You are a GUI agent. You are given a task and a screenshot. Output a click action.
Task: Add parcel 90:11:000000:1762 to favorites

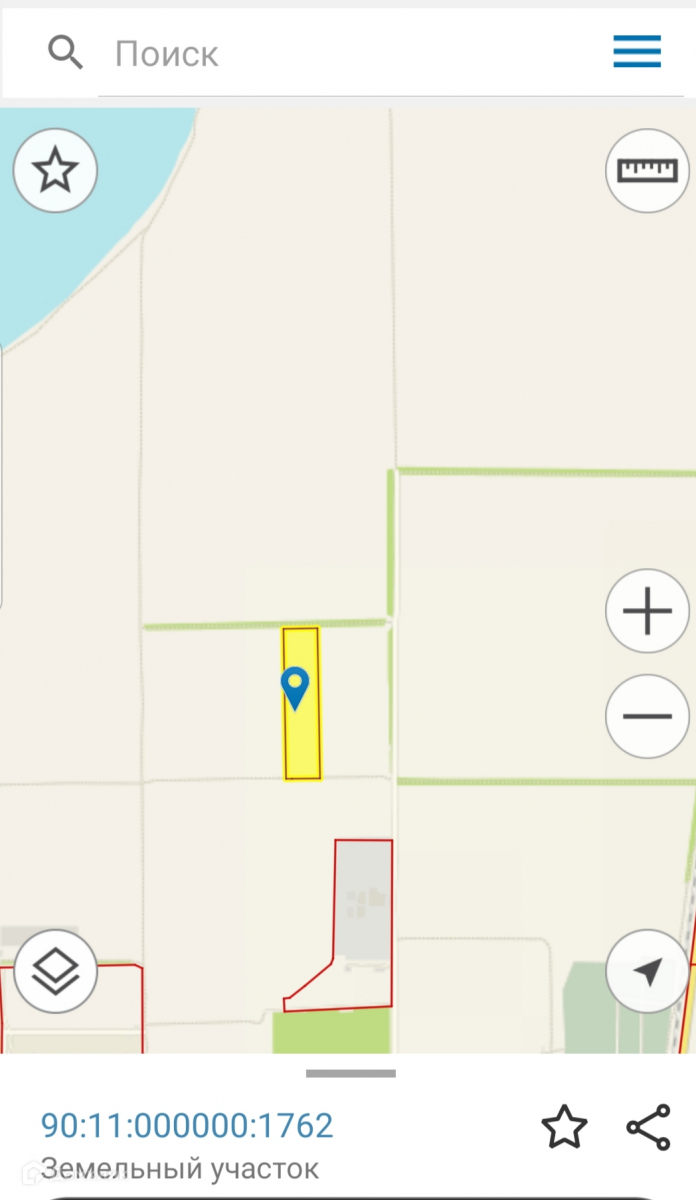coord(564,1127)
